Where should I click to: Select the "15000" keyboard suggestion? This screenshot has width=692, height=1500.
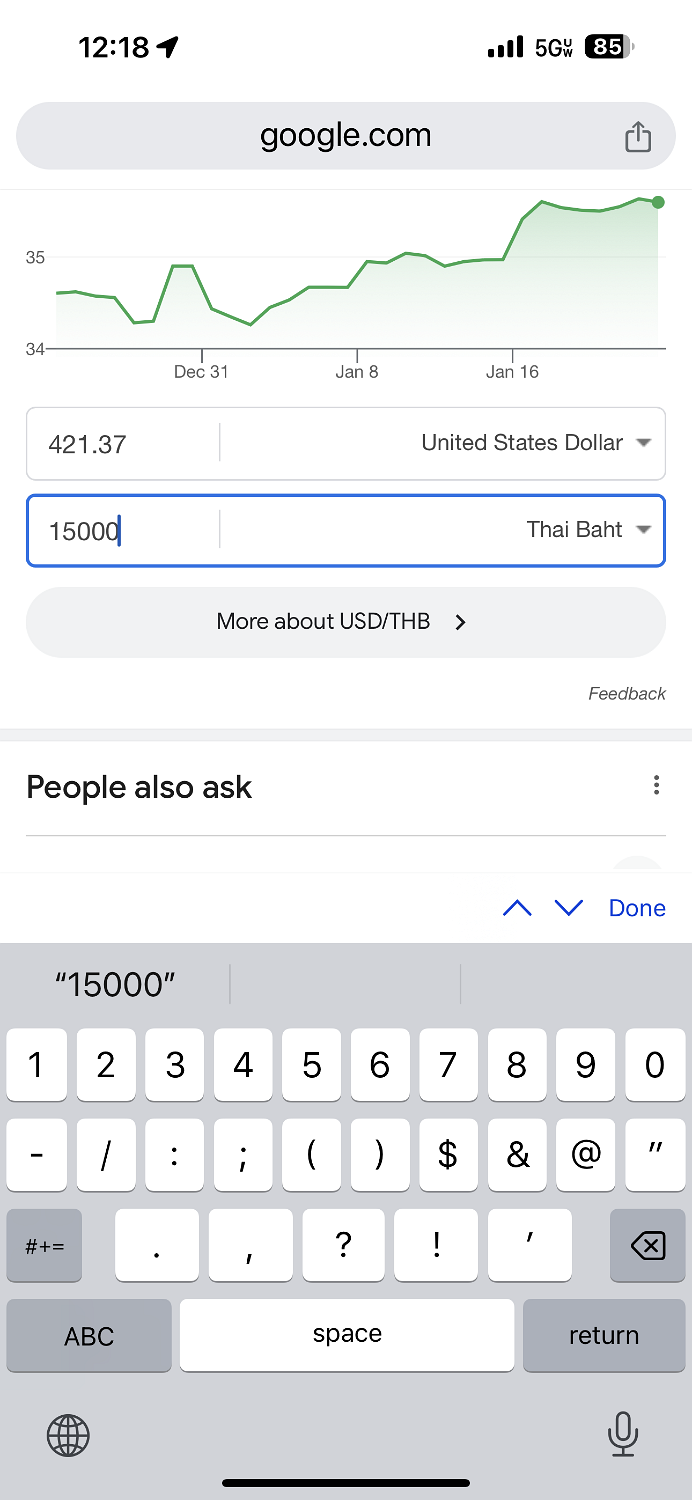coord(116,985)
